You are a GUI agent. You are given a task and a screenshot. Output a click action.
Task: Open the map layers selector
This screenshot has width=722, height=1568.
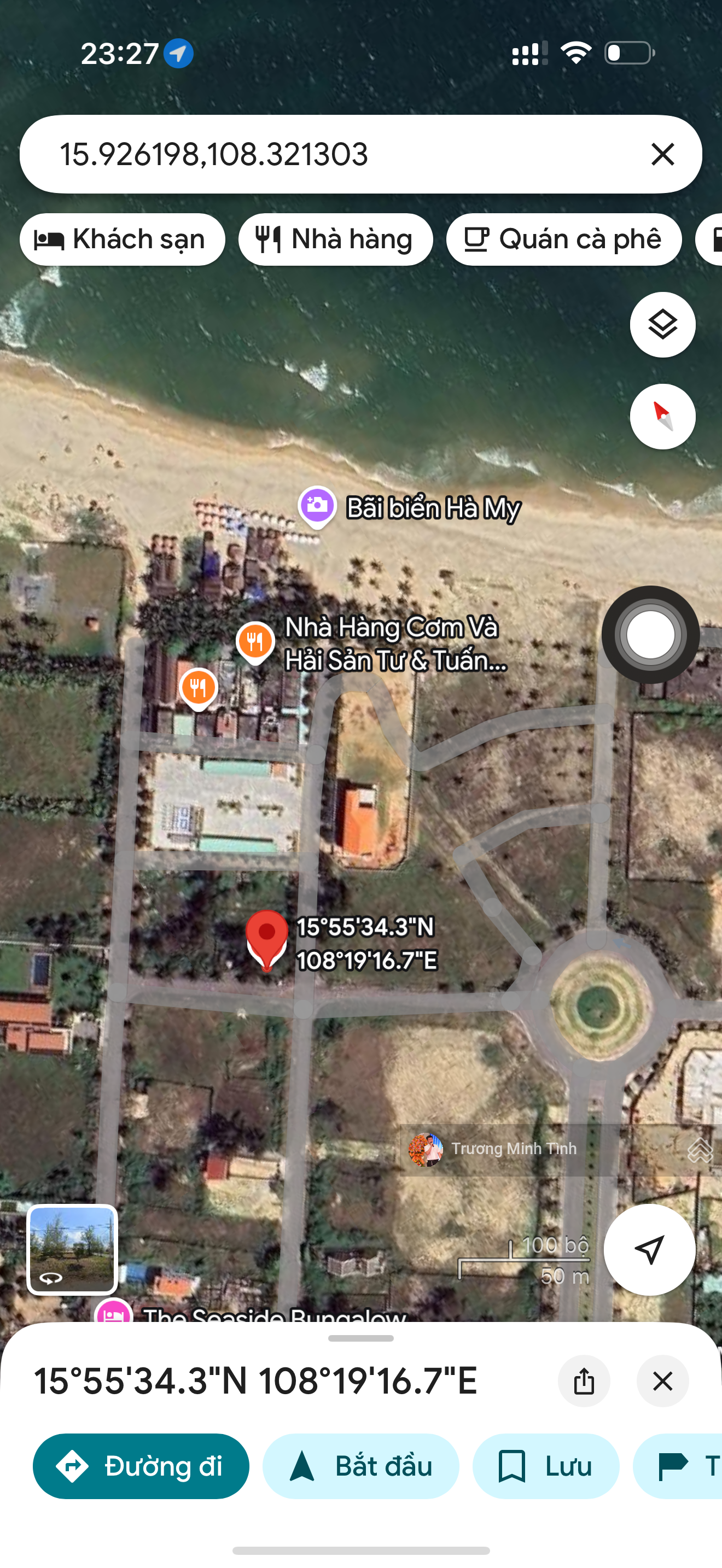[662, 324]
